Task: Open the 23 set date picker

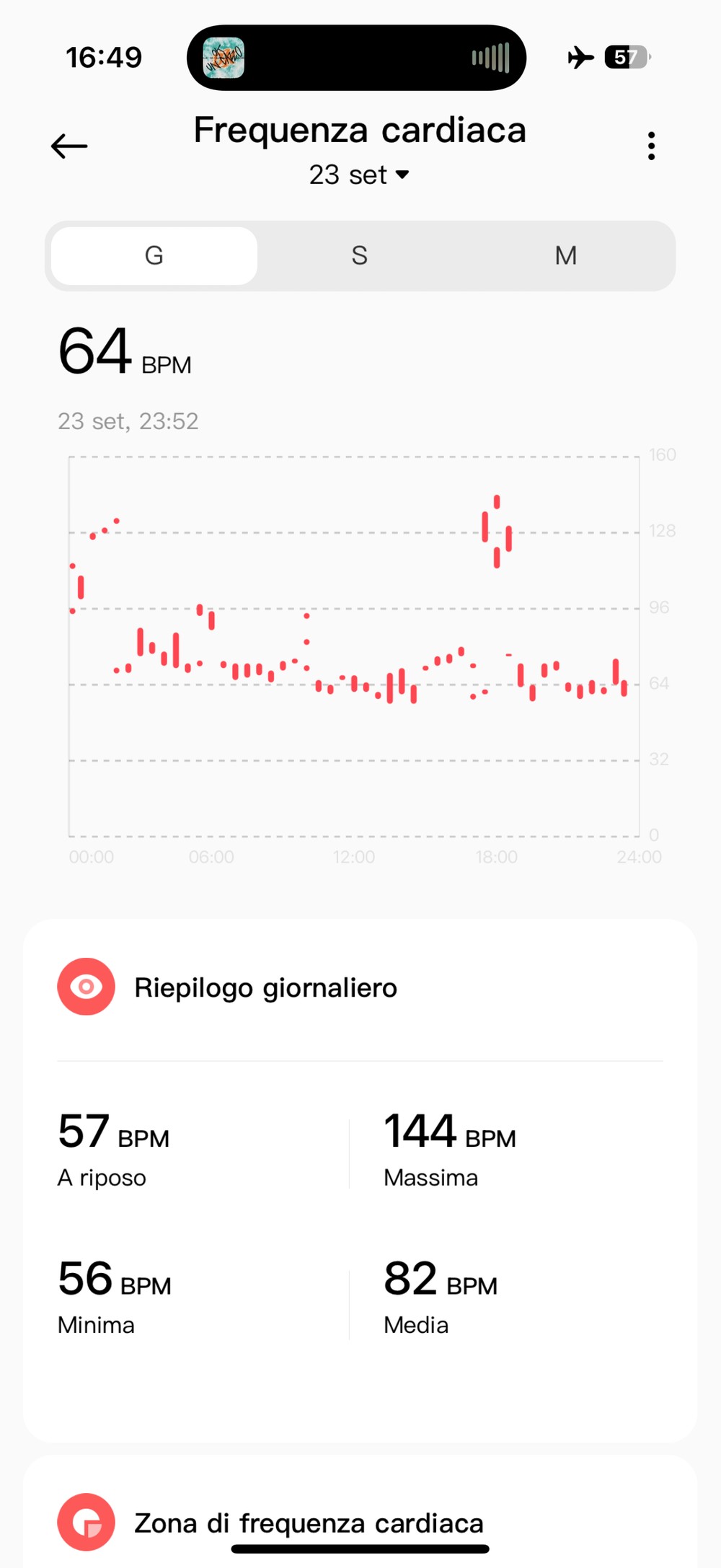Action: (x=359, y=175)
